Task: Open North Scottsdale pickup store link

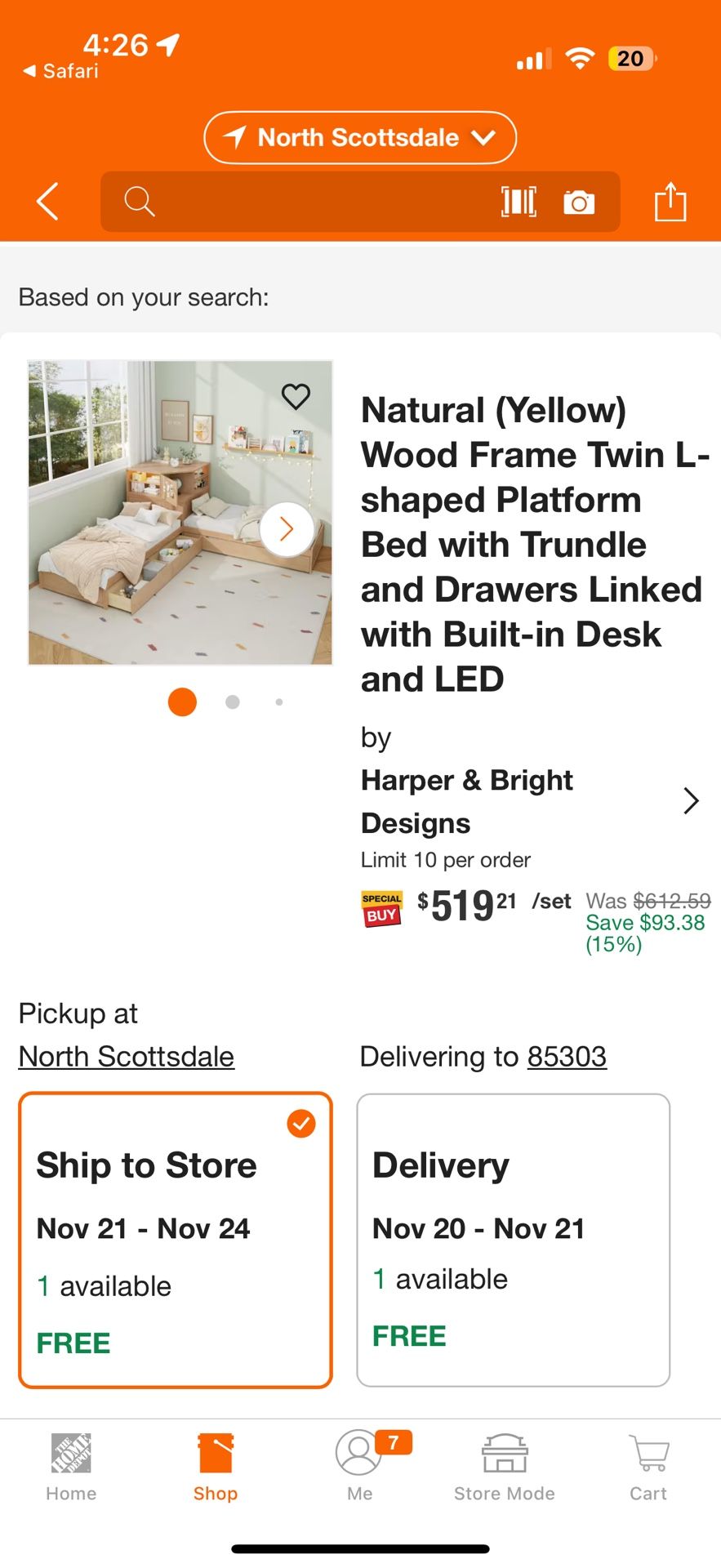Action: [126, 1056]
